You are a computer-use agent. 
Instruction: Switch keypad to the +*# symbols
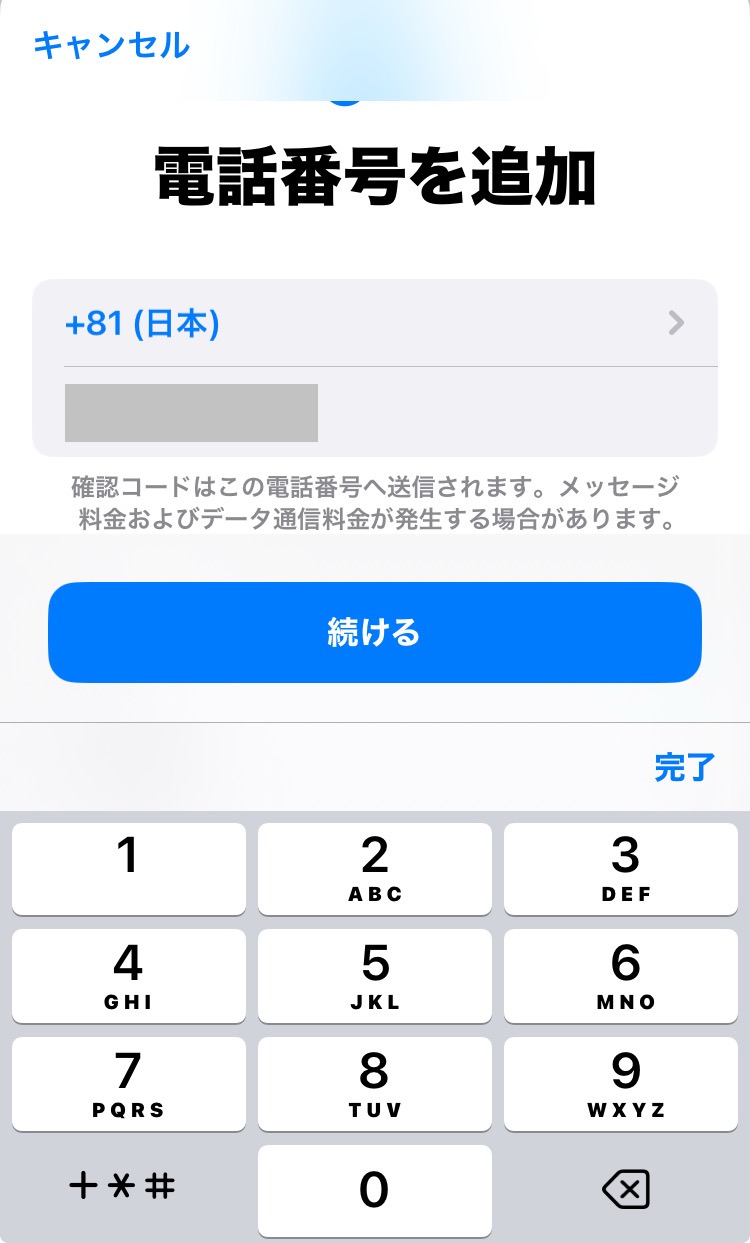click(x=123, y=1188)
